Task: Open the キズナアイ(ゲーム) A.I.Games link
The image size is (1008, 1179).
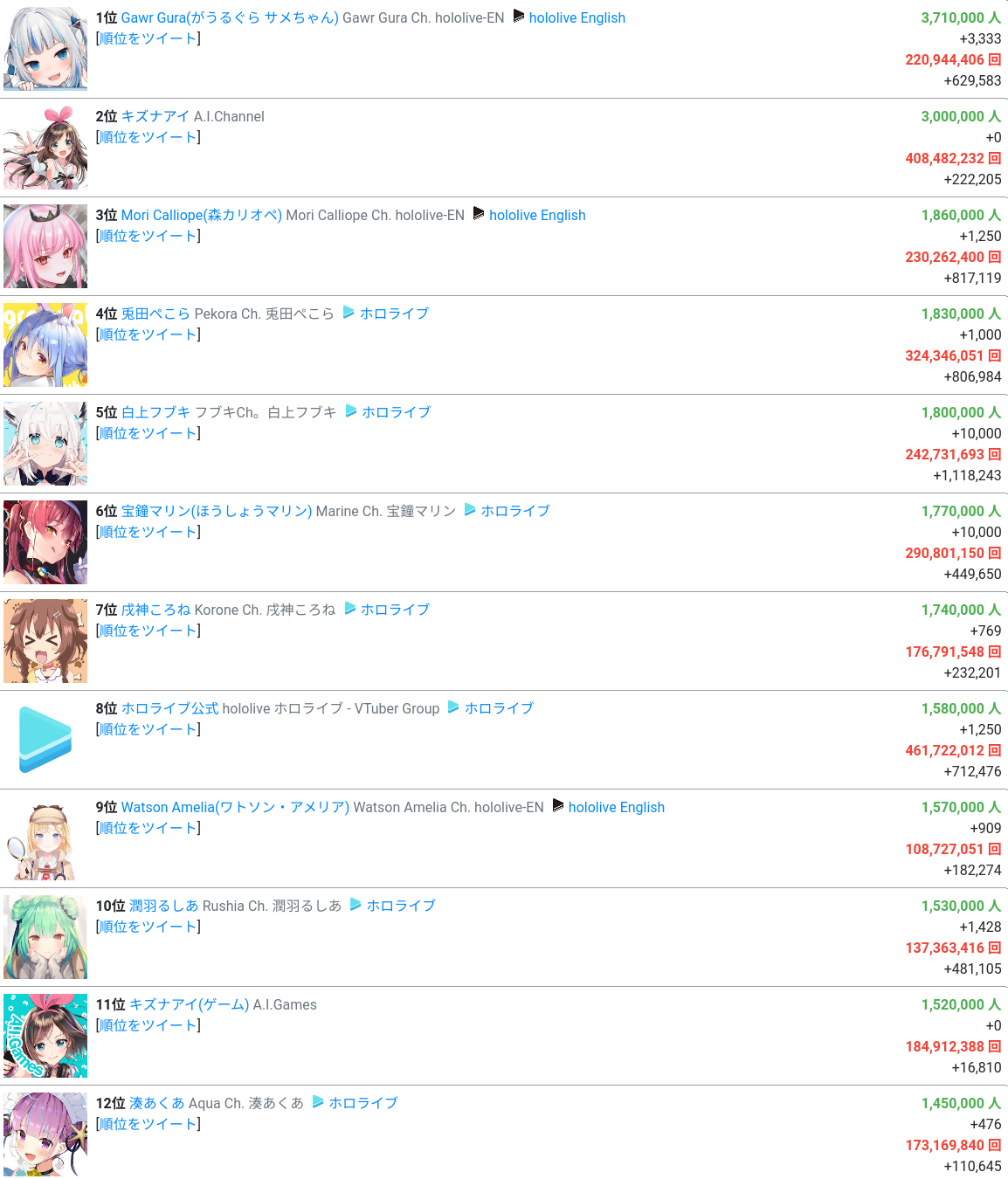Action: point(189,1004)
